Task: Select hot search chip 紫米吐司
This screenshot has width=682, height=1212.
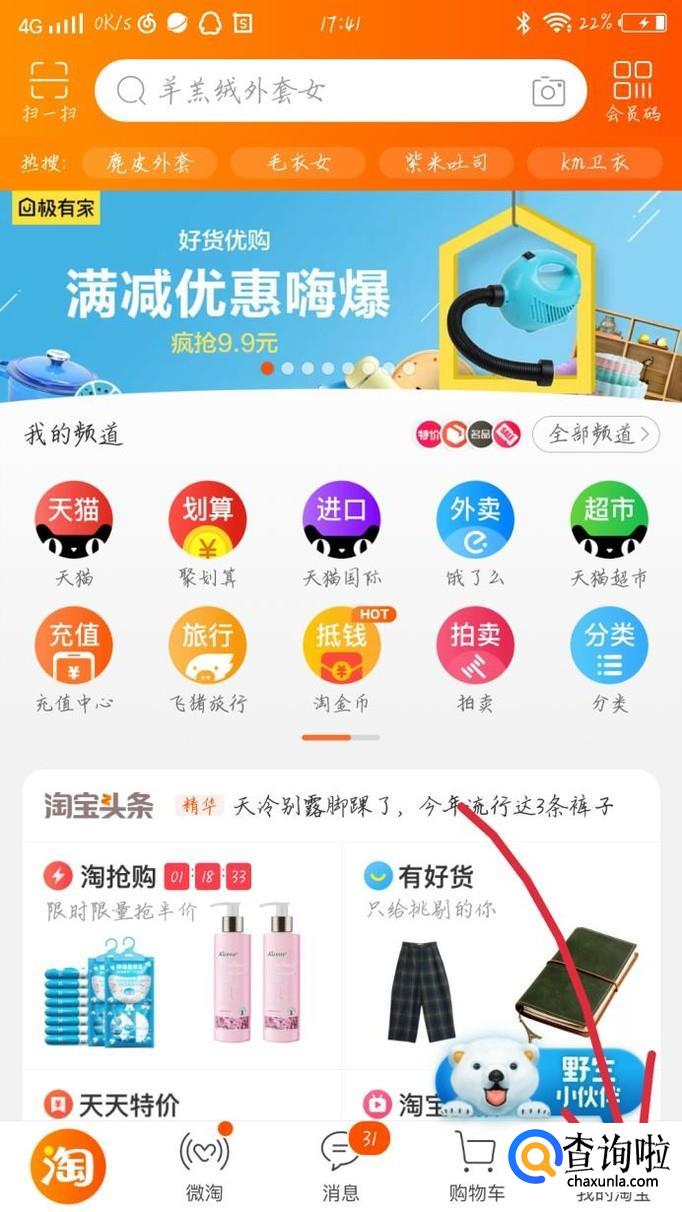Action: point(447,162)
